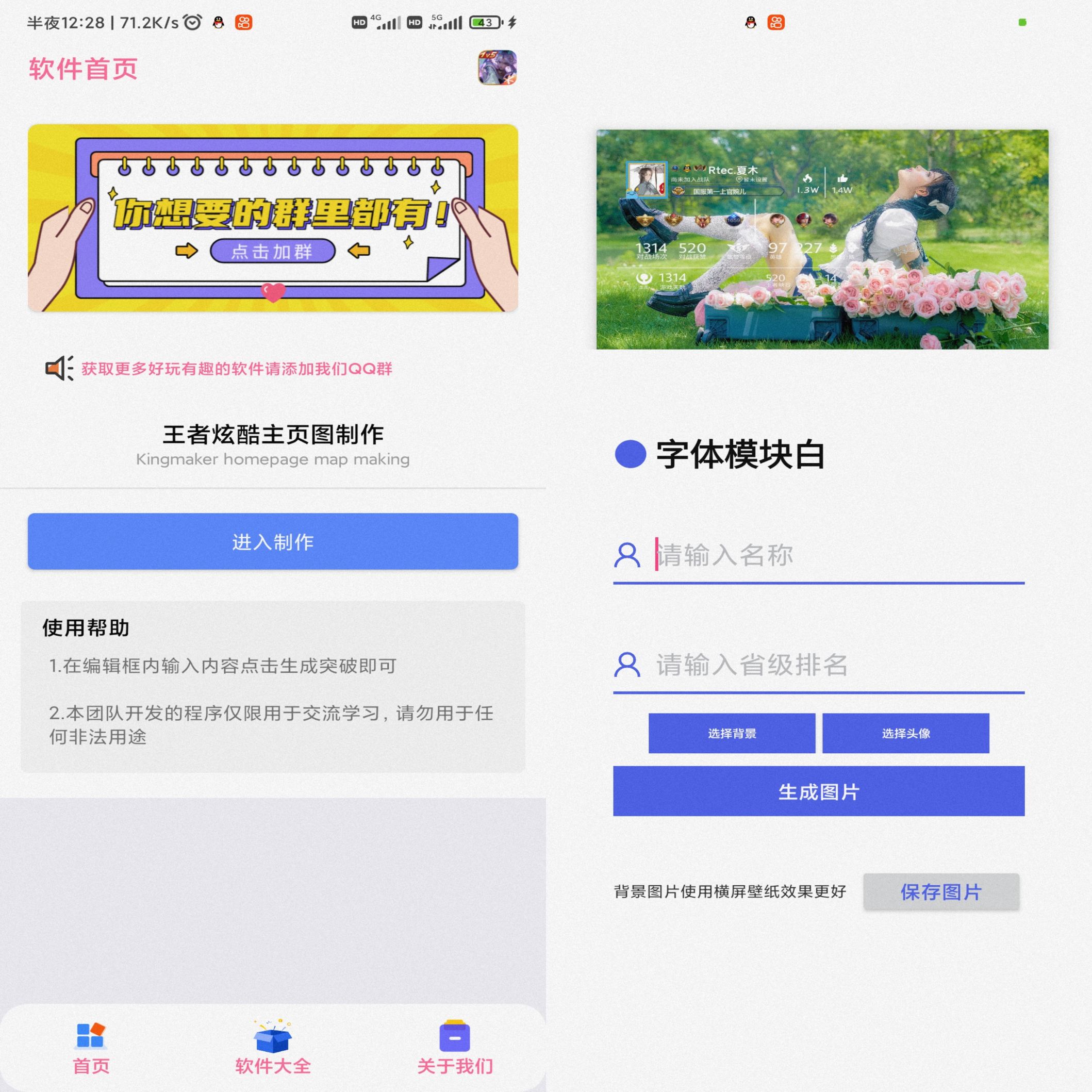Open the 点击加群 group banner
The image size is (1092, 1092).
(x=272, y=251)
